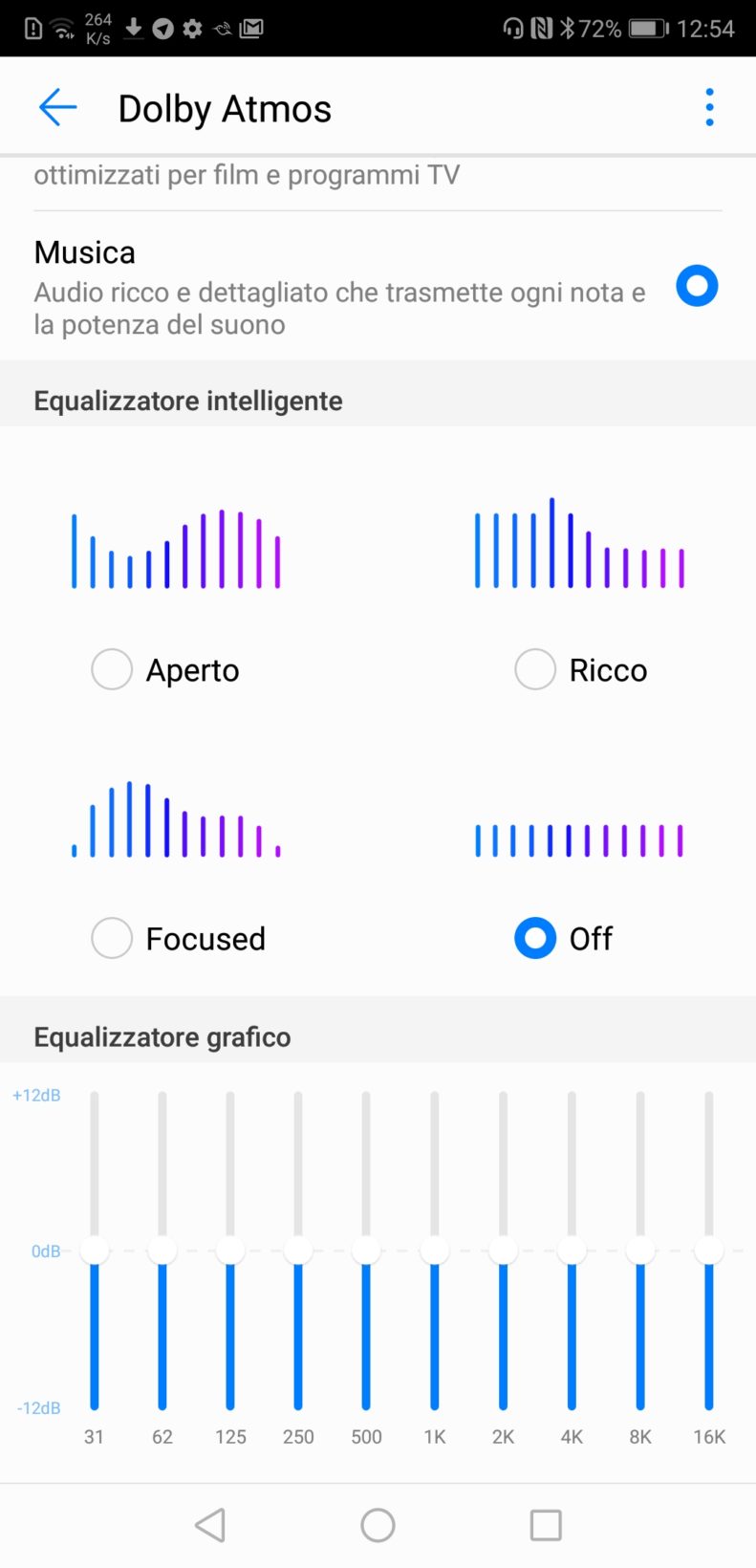The height and width of the screenshot is (1568, 756).
Task: Tap the 31 Hz equalizer slider
Action: point(95,1250)
